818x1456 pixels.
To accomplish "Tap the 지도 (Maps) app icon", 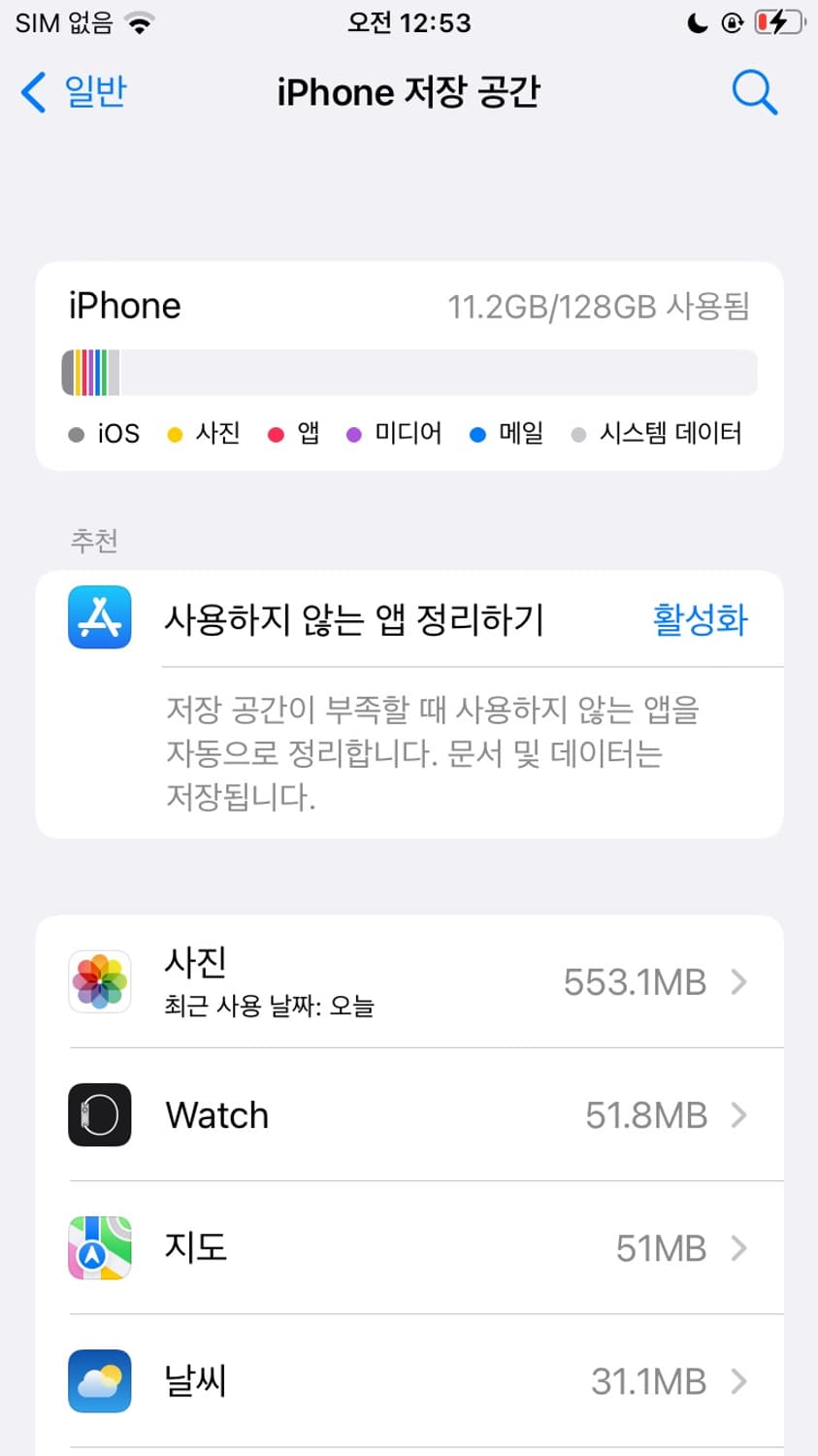I will click(99, 1248).
